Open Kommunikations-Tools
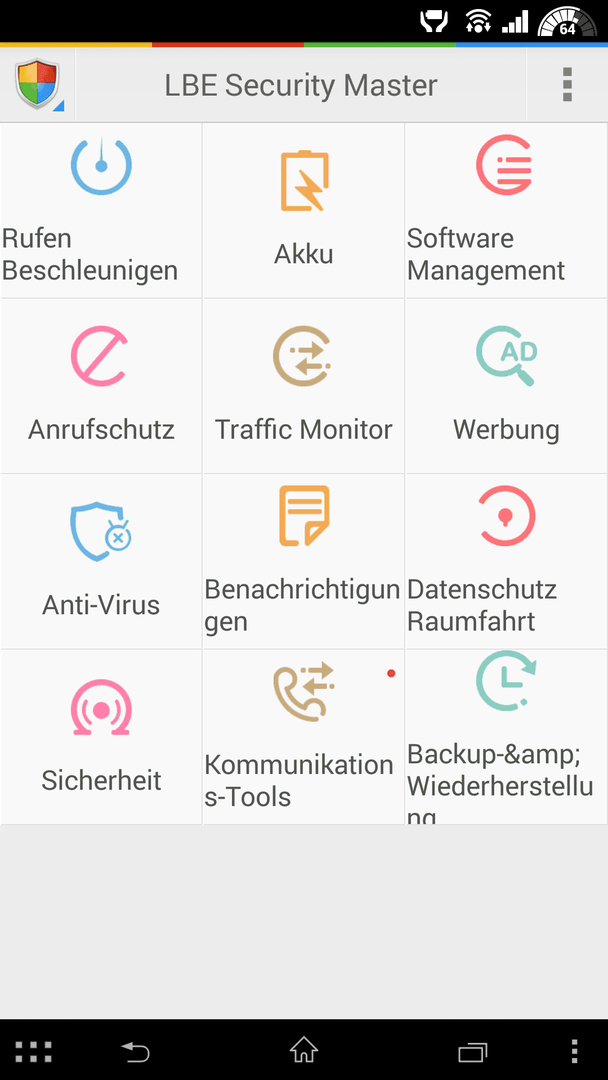608x1080 pixels. [x=304, y=737]
